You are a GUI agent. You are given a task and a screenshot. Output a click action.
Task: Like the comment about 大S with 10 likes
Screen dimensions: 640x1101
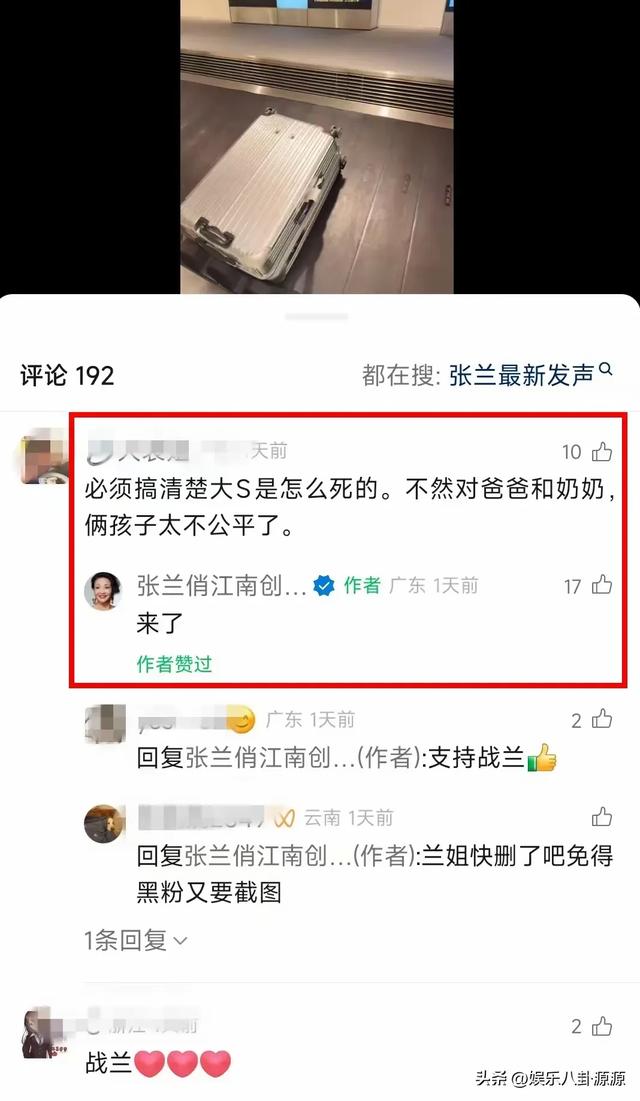pyautogui.click(x=601, y=452)
